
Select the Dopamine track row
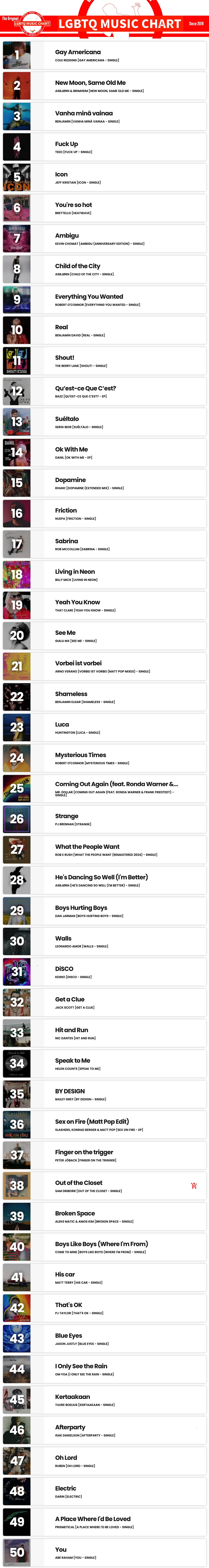[71, 480]
